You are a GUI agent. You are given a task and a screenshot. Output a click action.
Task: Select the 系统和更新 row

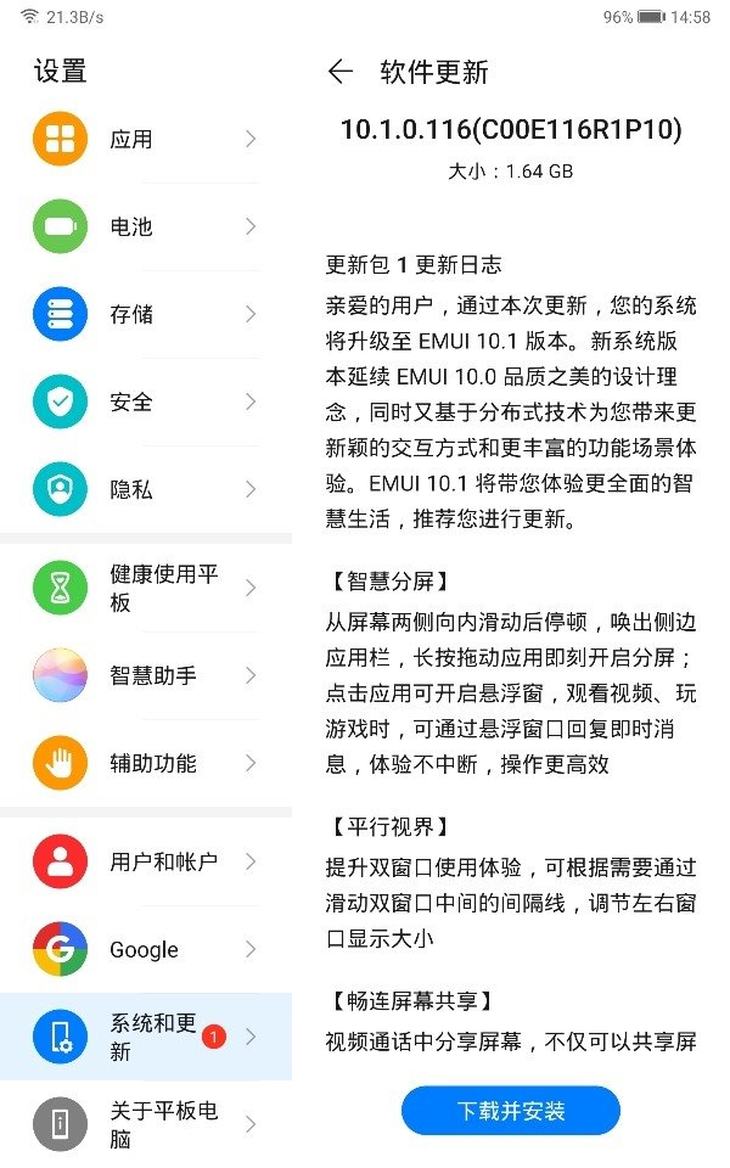pos(146,1037)
